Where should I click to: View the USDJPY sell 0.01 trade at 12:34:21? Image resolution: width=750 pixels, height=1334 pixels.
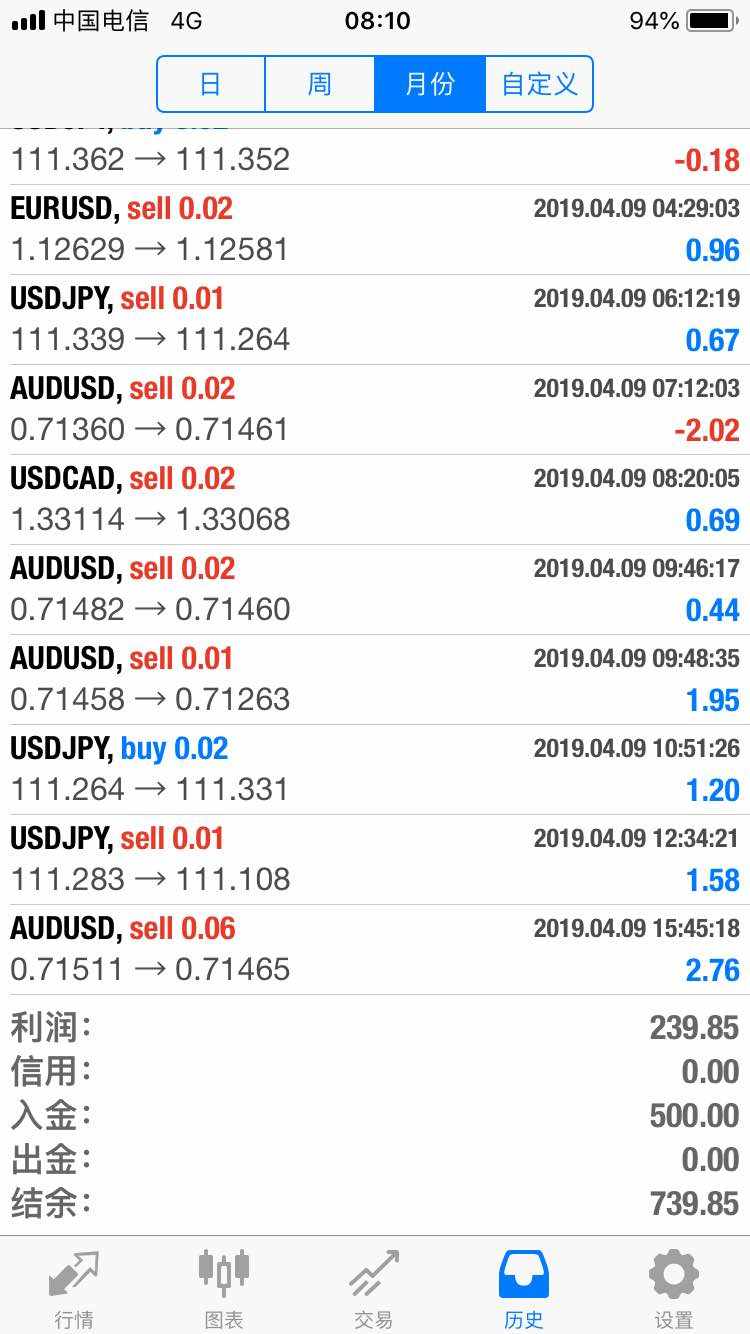[375, 860]
